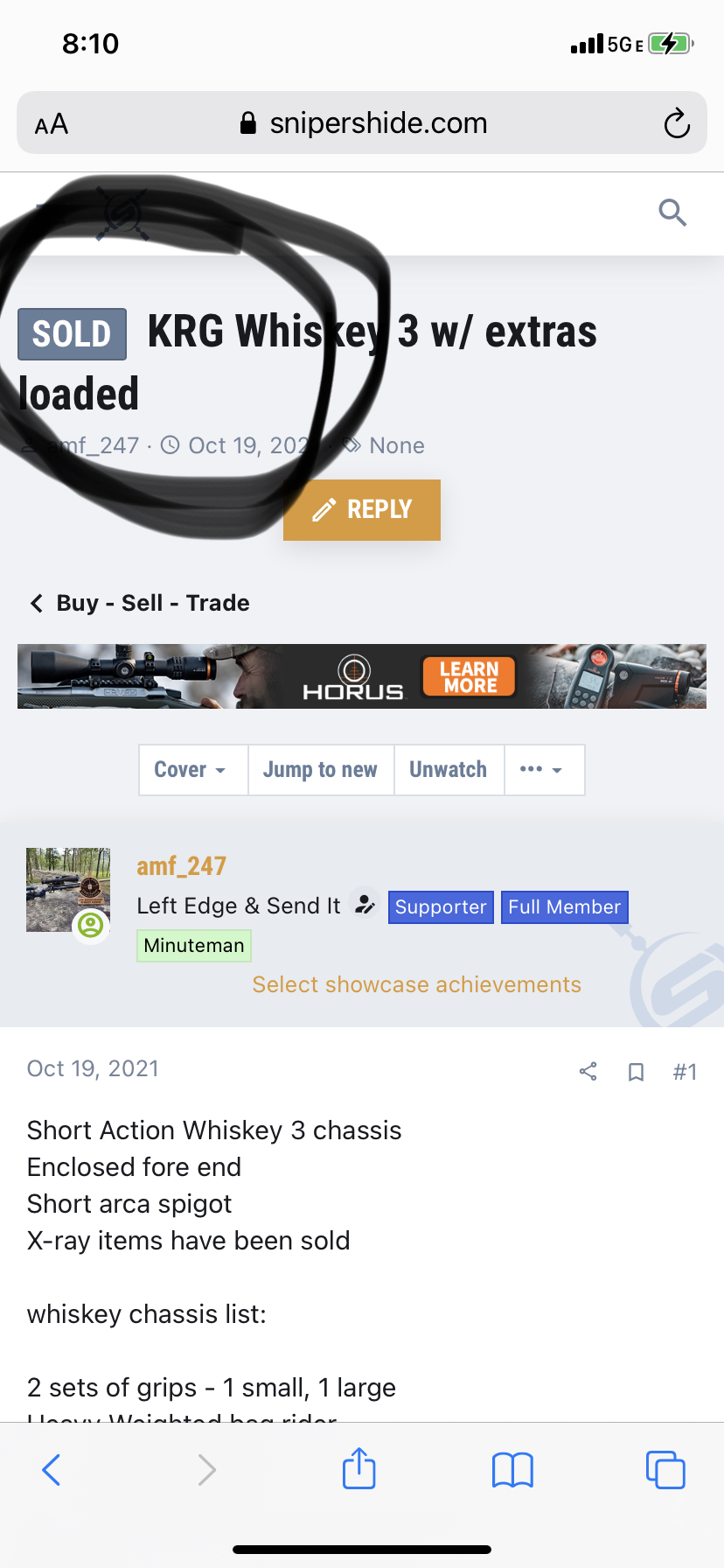The image size is (724, 1568).
Task: Bookmark post #1
Action: coord(637,1072)
